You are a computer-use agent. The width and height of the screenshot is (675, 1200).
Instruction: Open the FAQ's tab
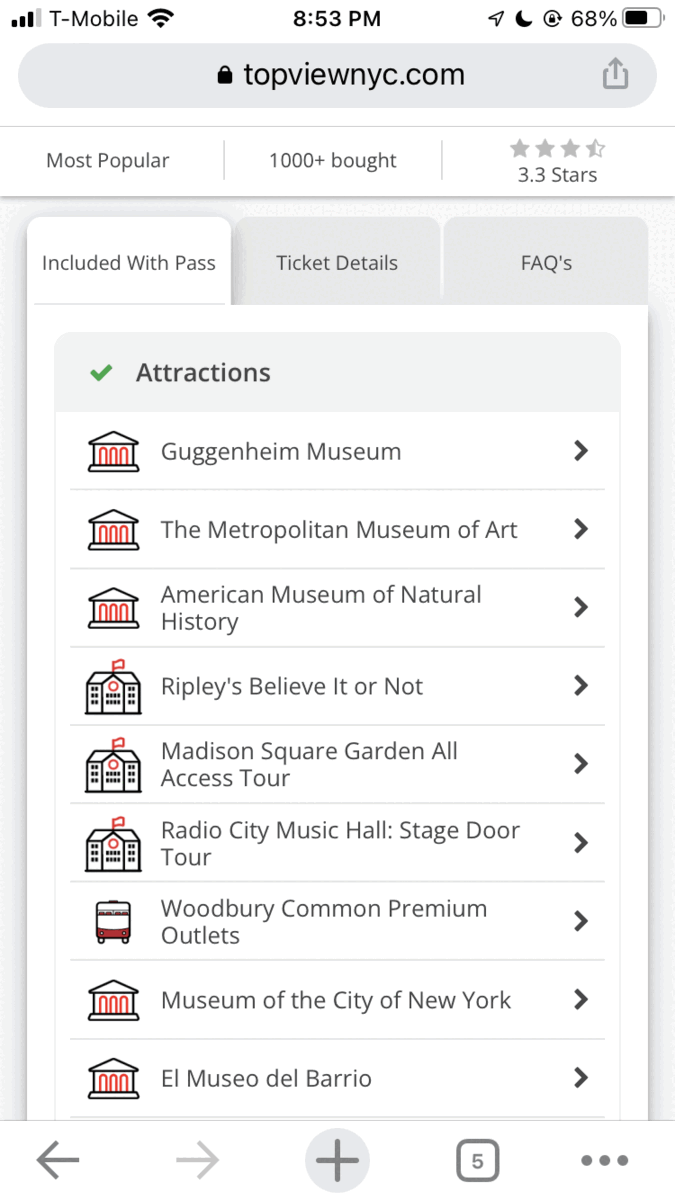546,263
